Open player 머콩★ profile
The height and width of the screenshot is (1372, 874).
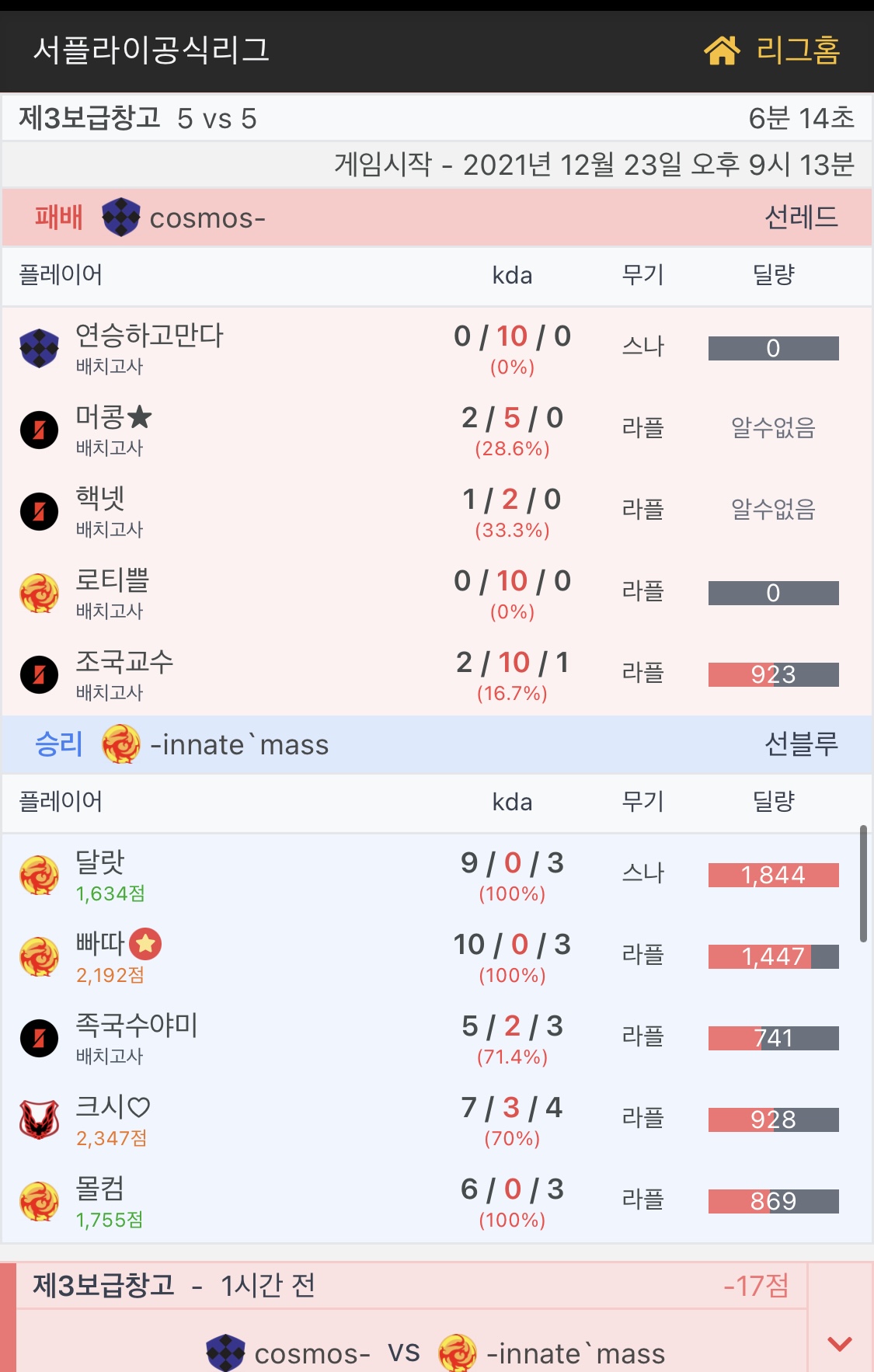113,418
